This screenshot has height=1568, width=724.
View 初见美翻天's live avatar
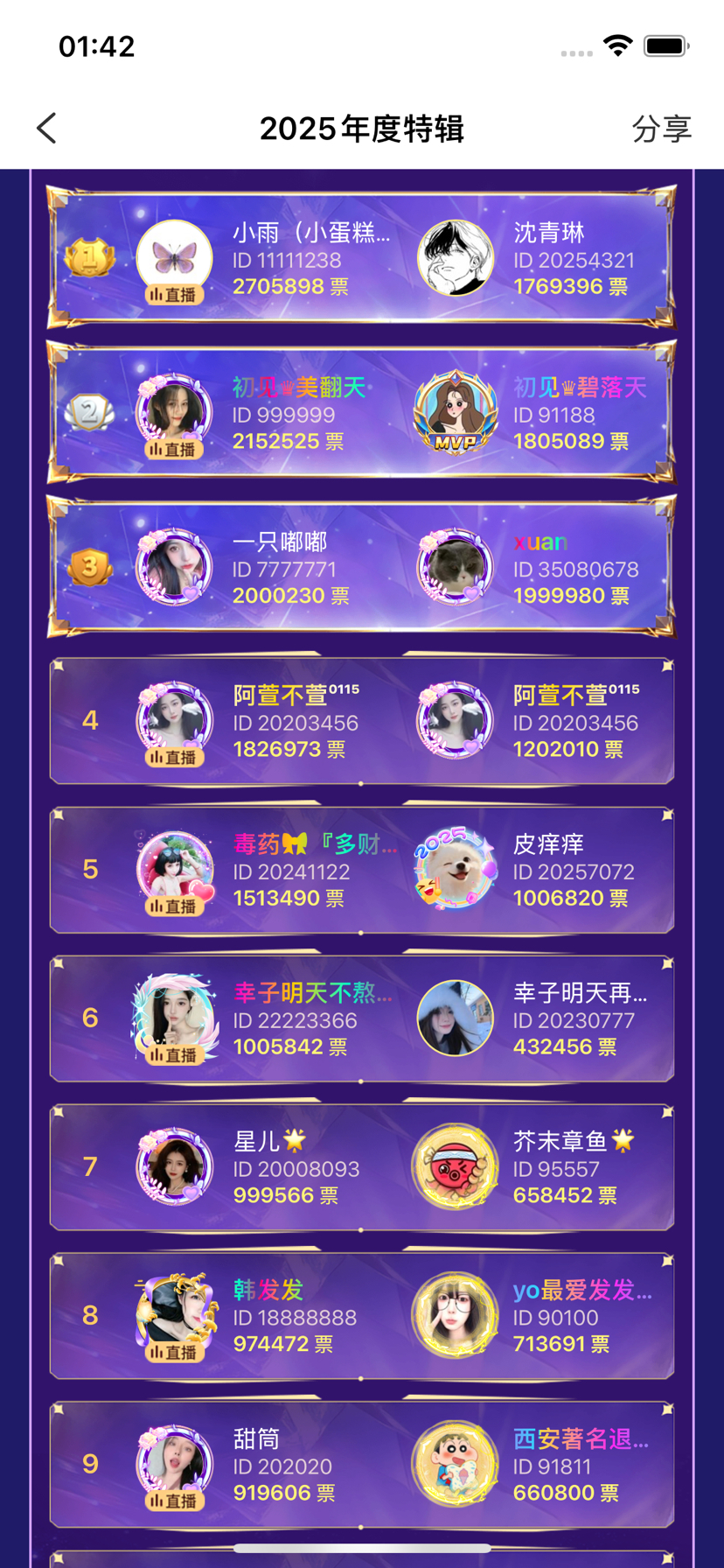[175, 412]
